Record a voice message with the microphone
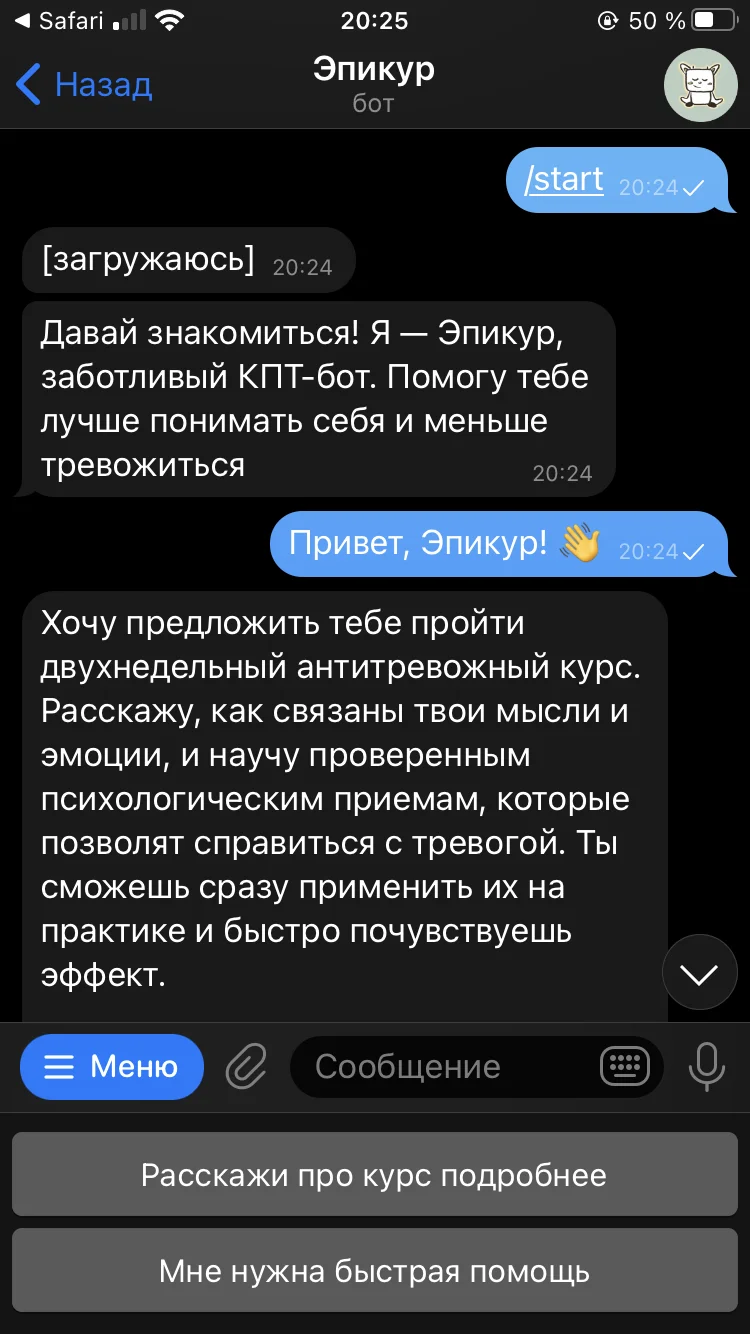Viewport: 750px width, 1334px height. point(706,1067)
